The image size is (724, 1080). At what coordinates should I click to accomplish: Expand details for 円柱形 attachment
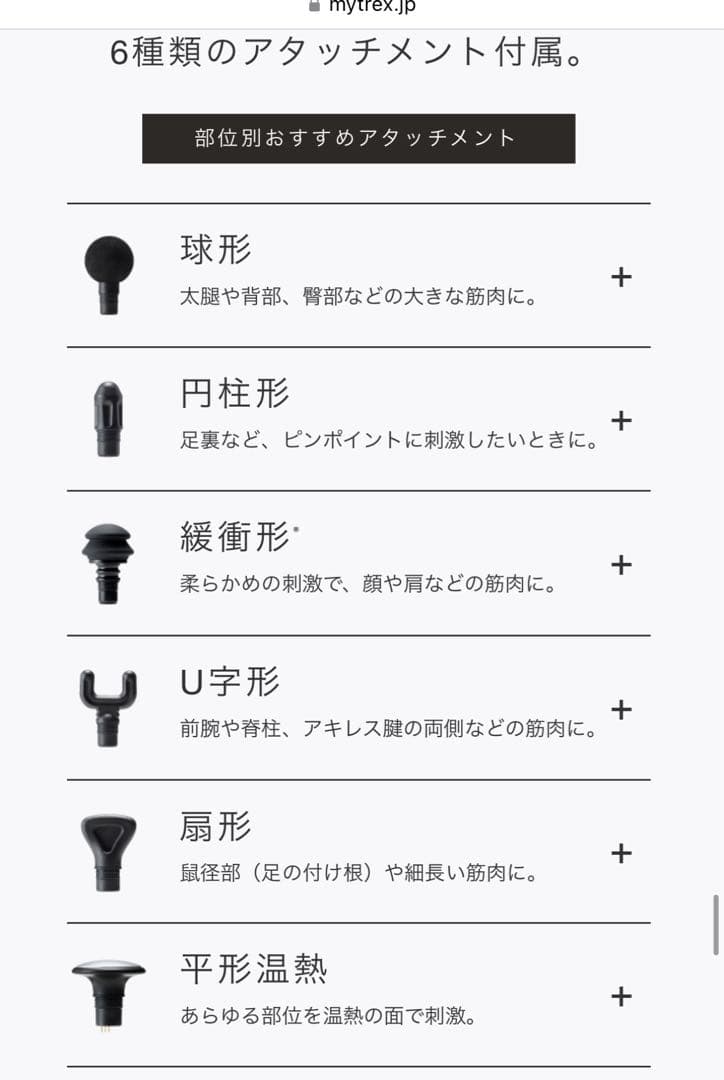(x=620, y=419)
